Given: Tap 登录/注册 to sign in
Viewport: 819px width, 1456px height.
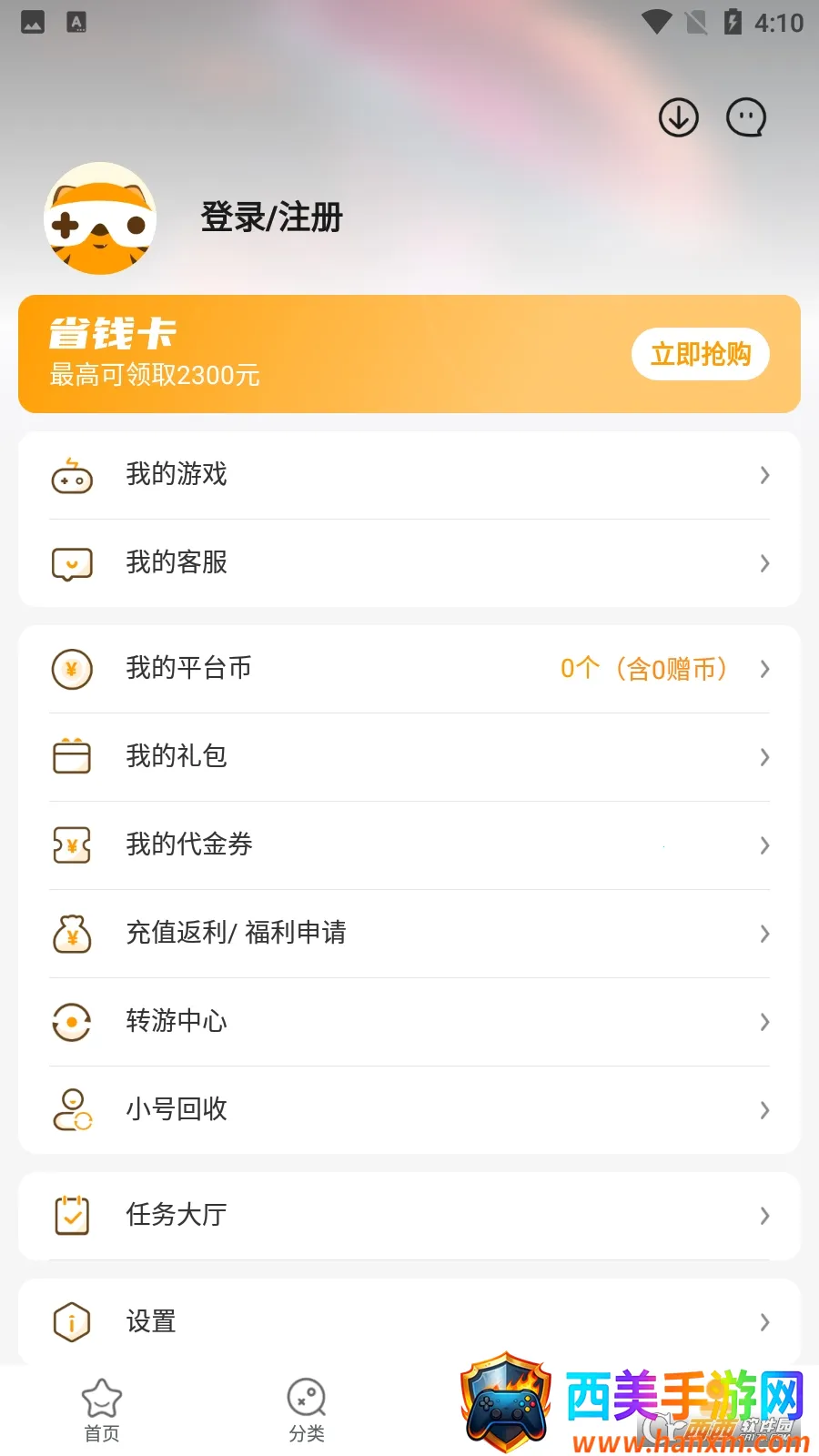Looking at the screenshot, I should coord(271,218).
